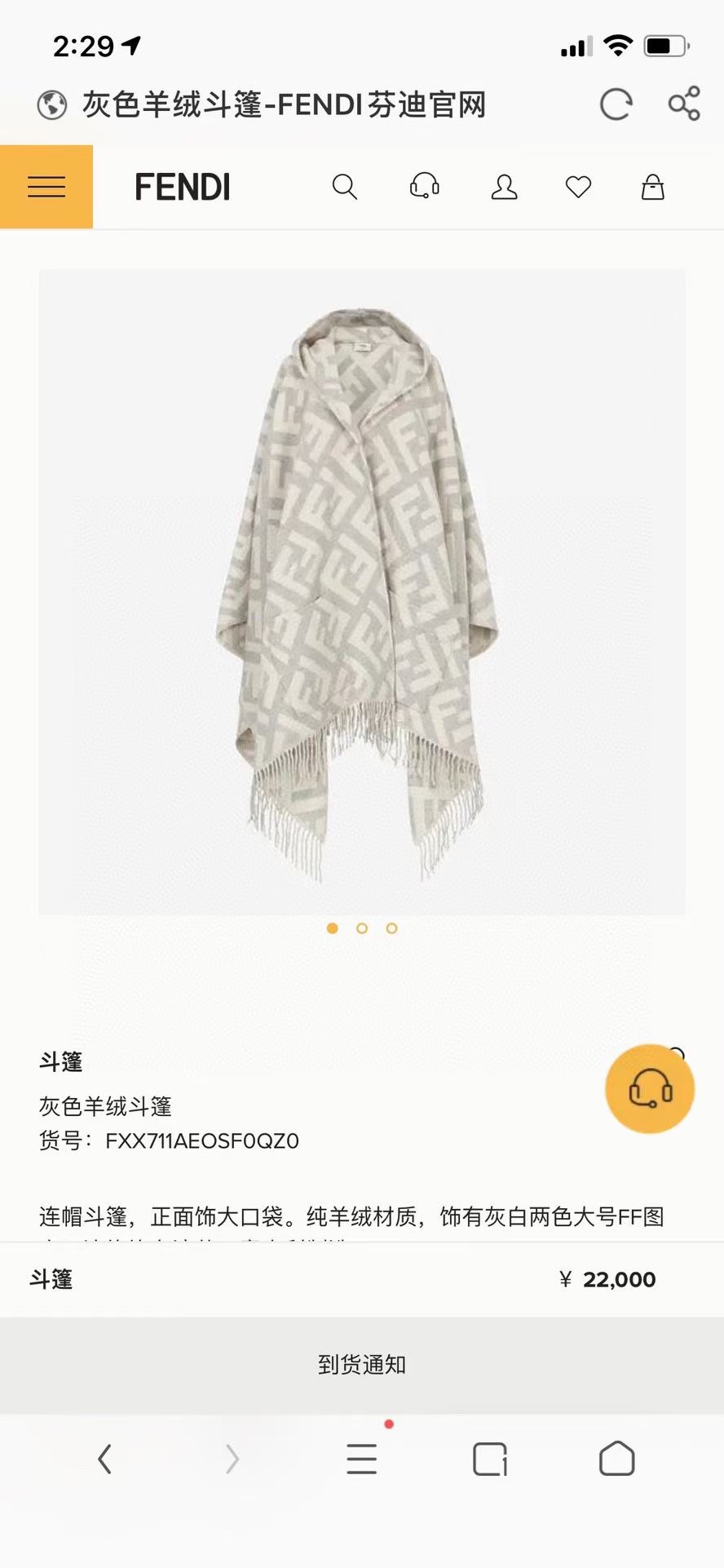
Task: Open the browser menu
Action: [361, 1459]
